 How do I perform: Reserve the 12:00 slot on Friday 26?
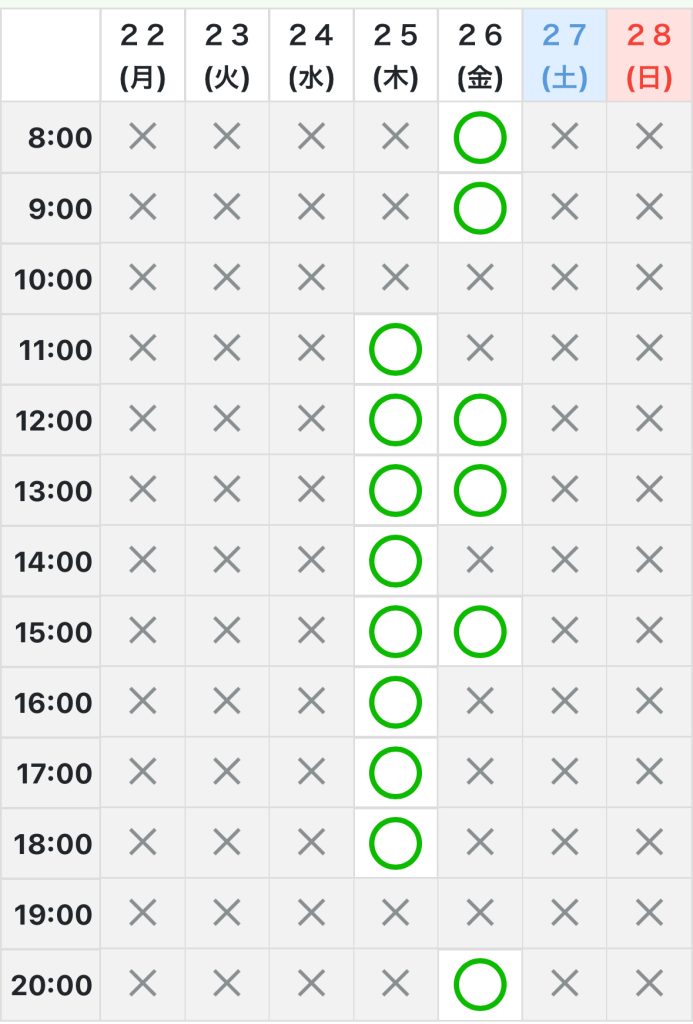480,420
